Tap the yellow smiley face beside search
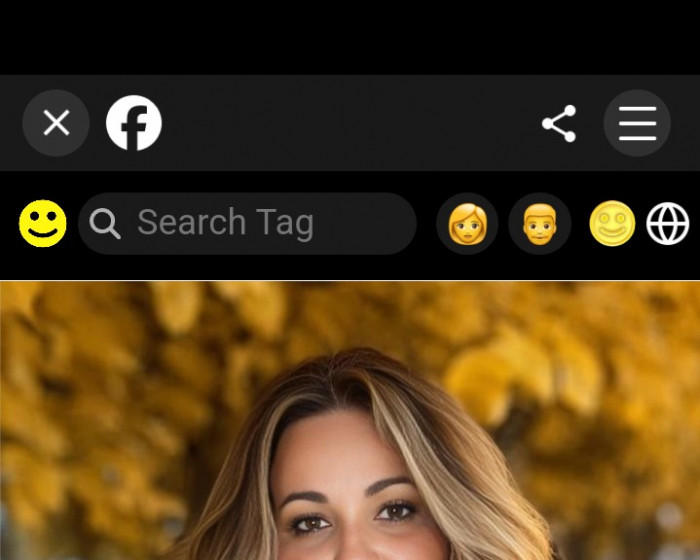Image resolution: width=700 pixels, height=560 pixels. point(43,224)
